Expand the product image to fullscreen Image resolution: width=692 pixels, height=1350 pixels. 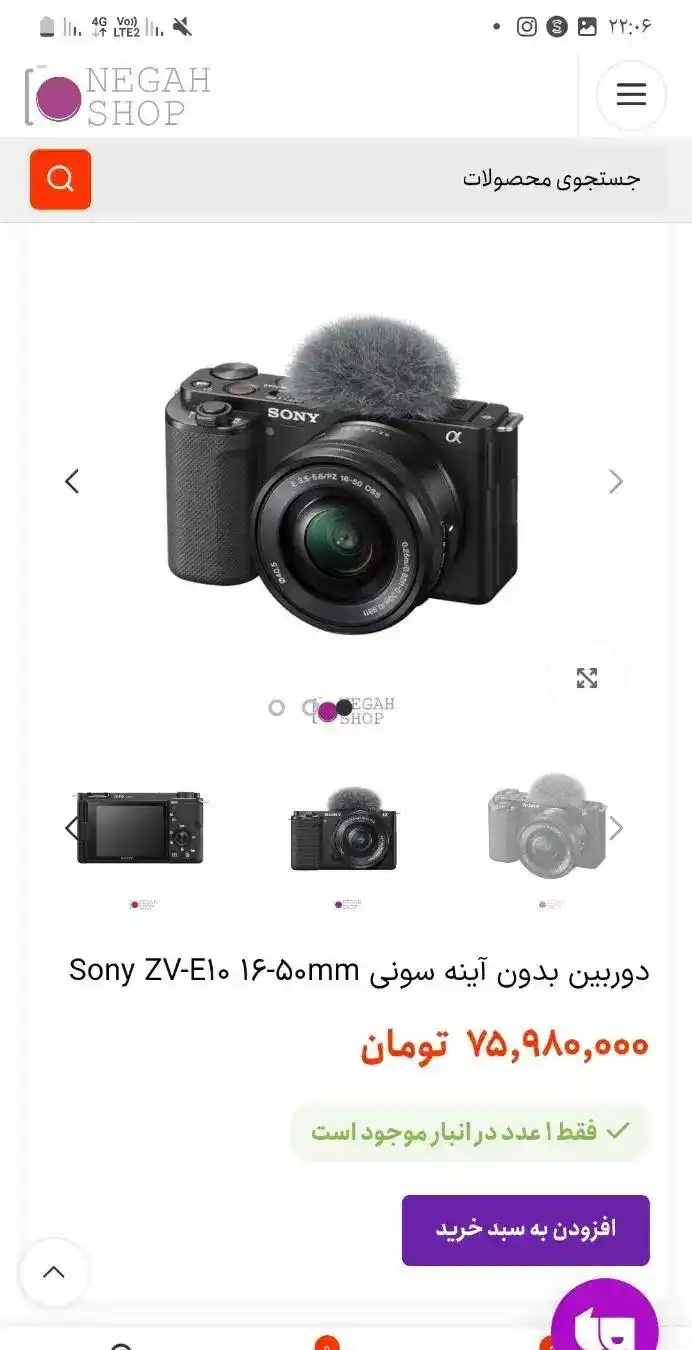587,678
